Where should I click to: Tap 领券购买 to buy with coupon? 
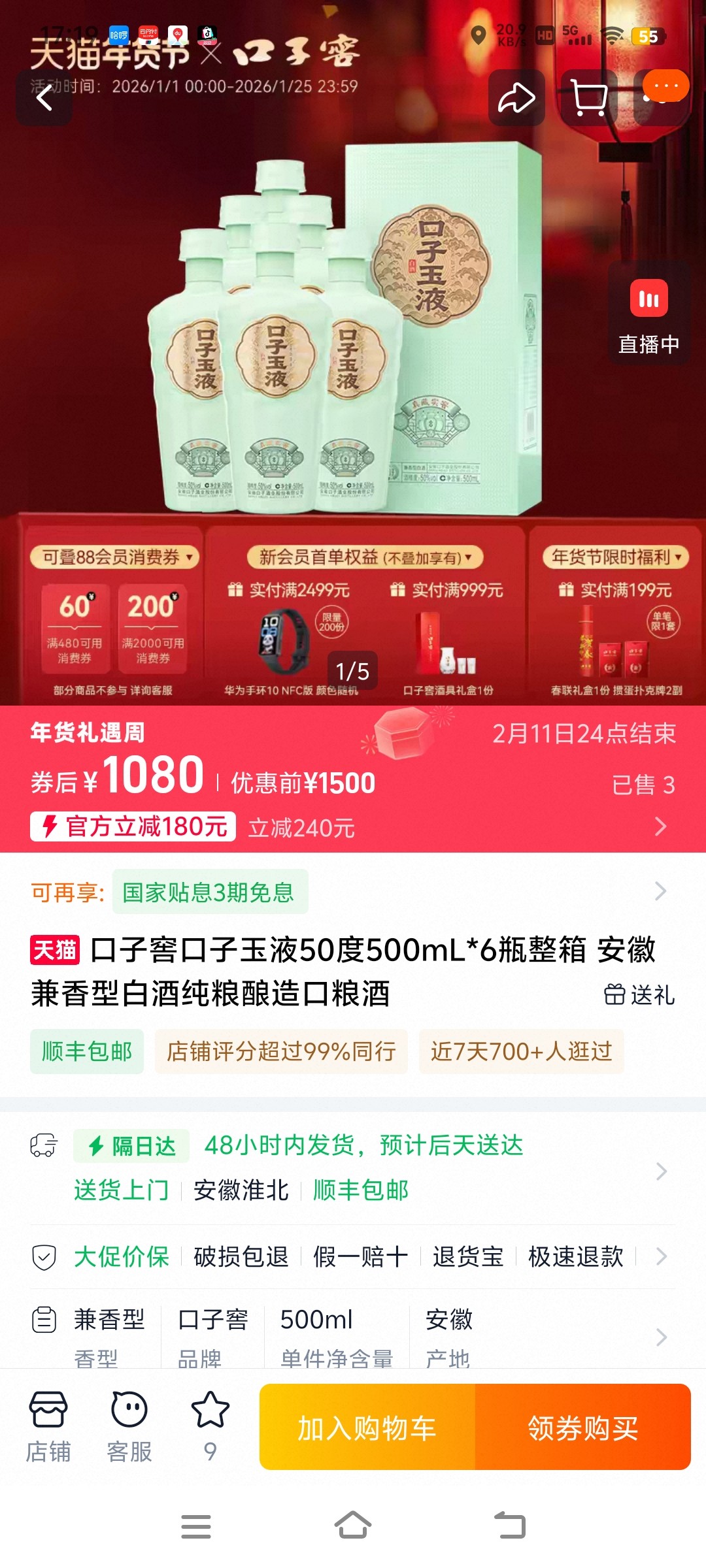[583, 1428]
